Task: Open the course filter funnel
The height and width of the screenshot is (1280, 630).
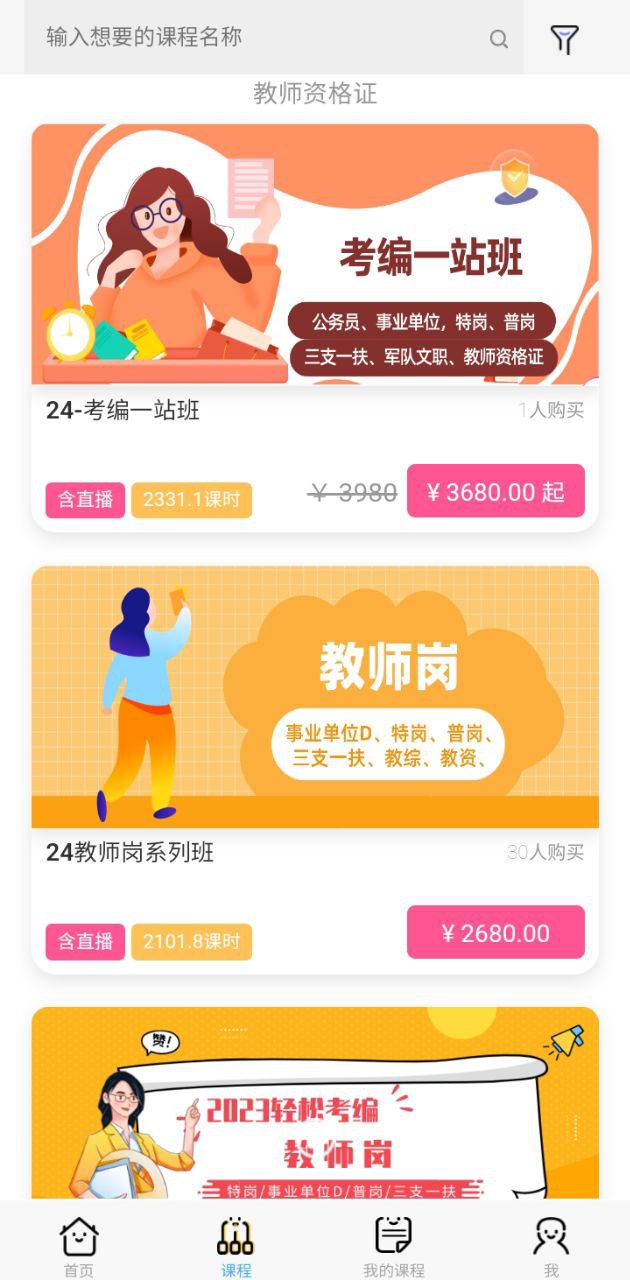Action: coord(565,39)
